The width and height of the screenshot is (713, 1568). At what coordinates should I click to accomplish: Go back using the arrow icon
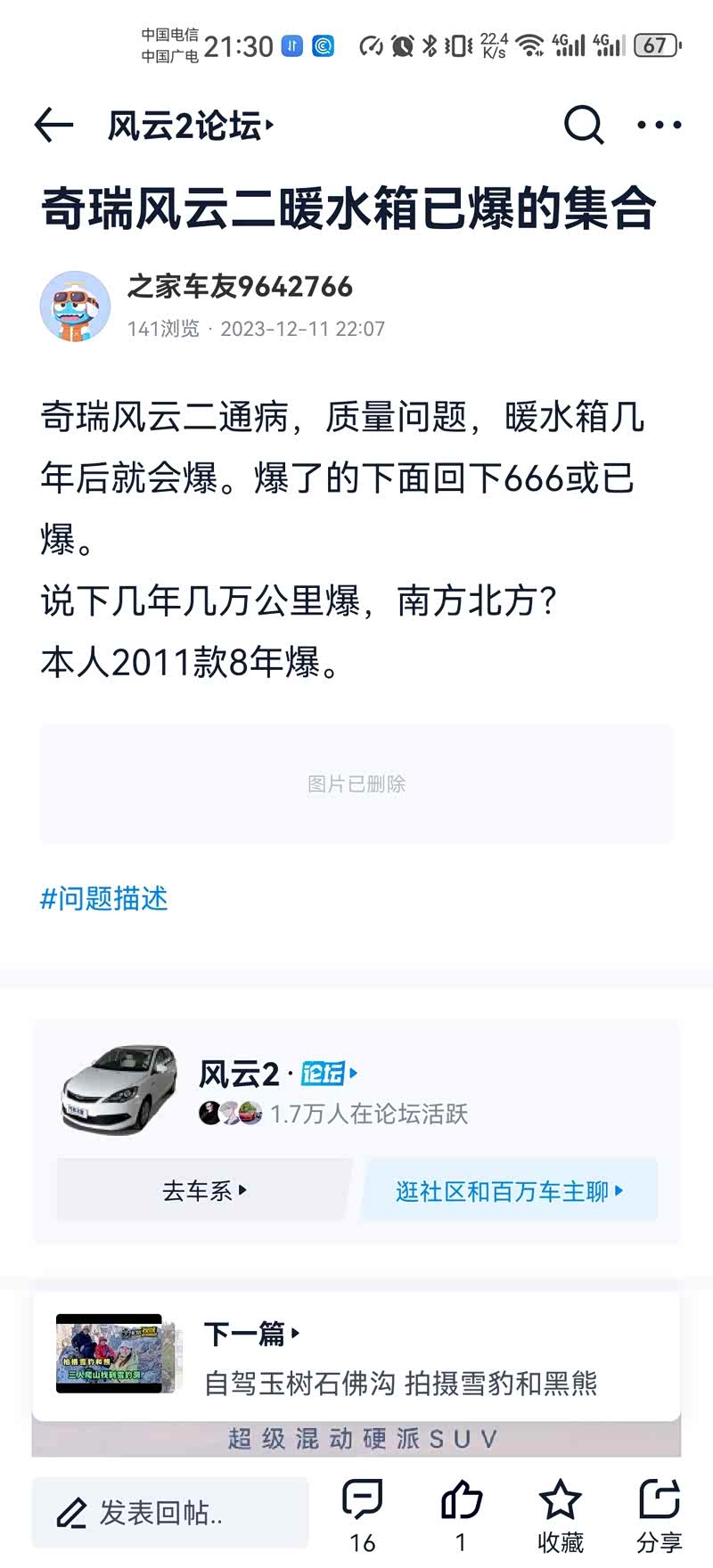[x=53, y=126]
